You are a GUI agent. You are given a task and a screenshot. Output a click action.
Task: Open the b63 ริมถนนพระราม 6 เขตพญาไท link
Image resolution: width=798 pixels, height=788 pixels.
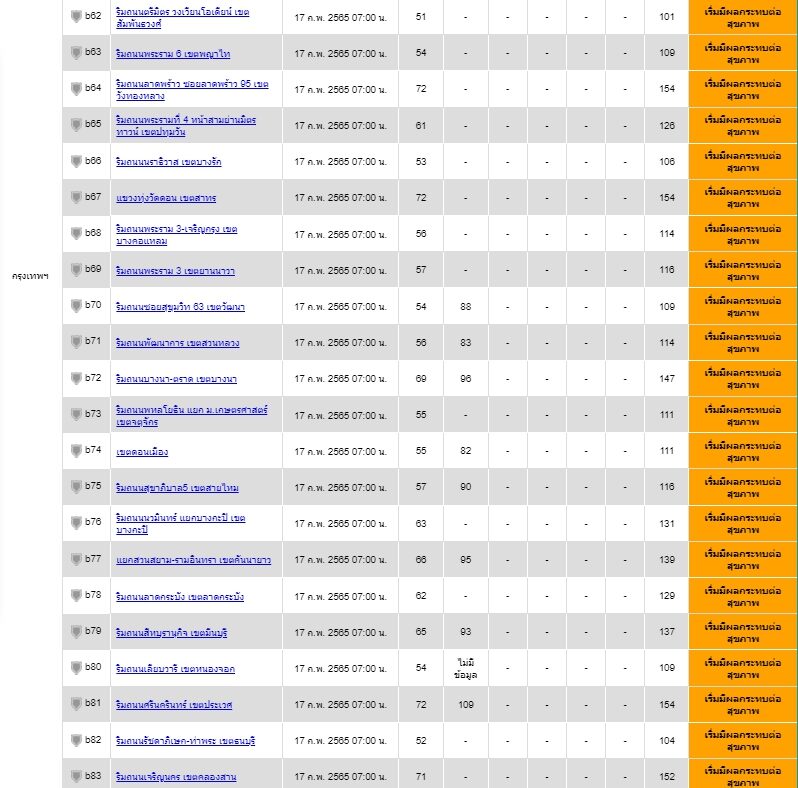173,53
